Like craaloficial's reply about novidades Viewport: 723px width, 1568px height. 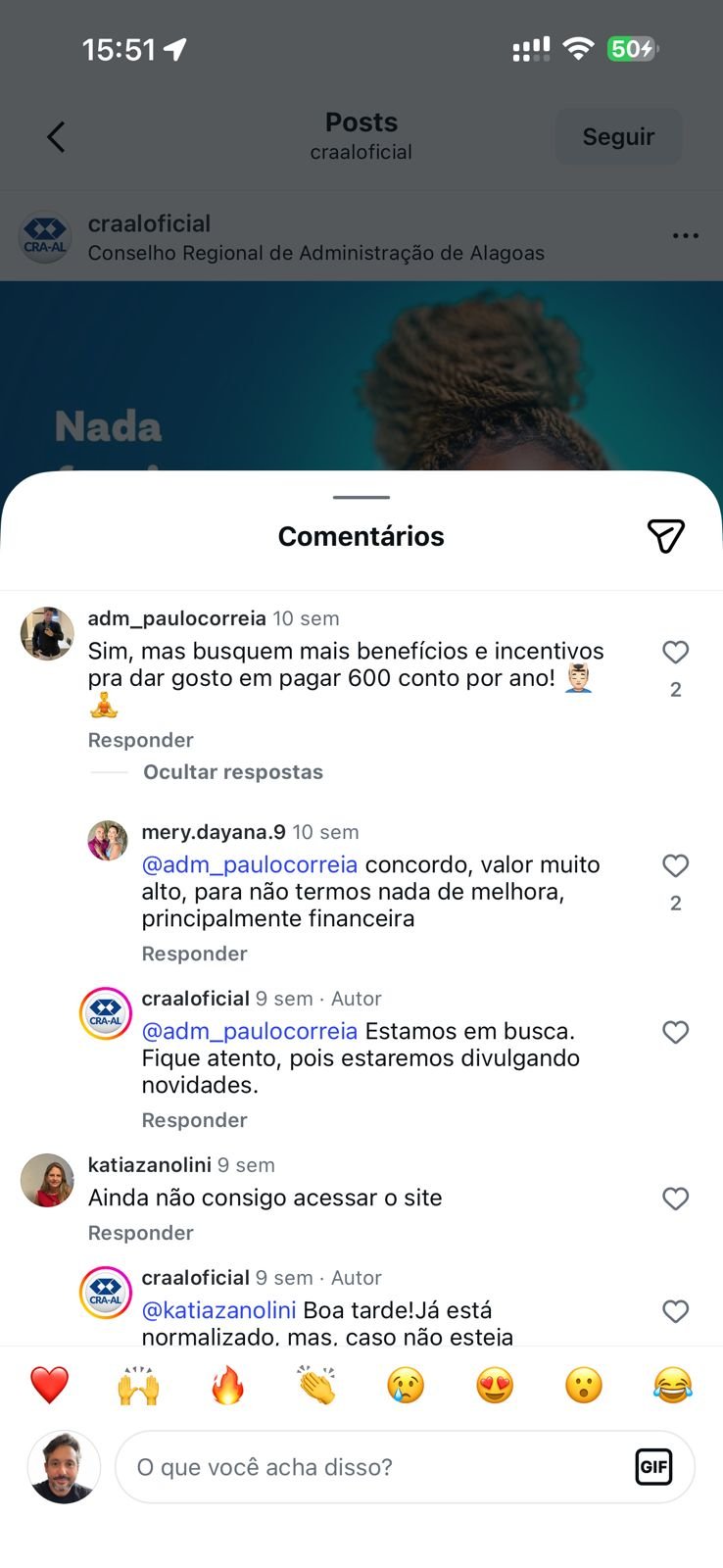click(x=675, y=1033)
